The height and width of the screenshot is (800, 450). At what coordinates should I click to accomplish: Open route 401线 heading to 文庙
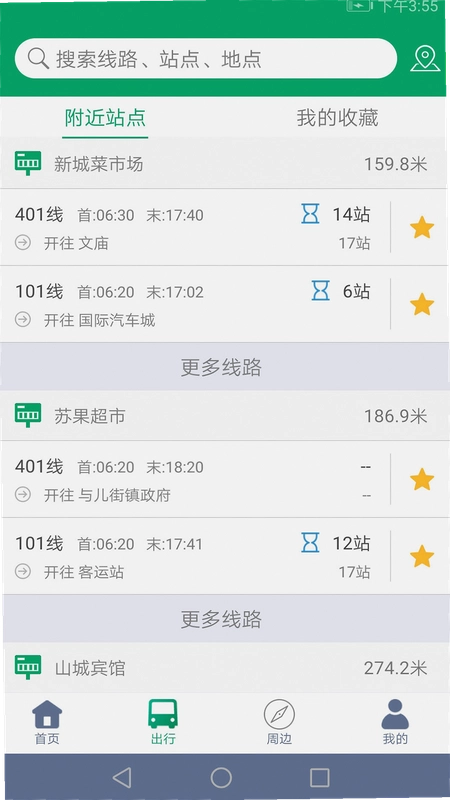[194, 228]
